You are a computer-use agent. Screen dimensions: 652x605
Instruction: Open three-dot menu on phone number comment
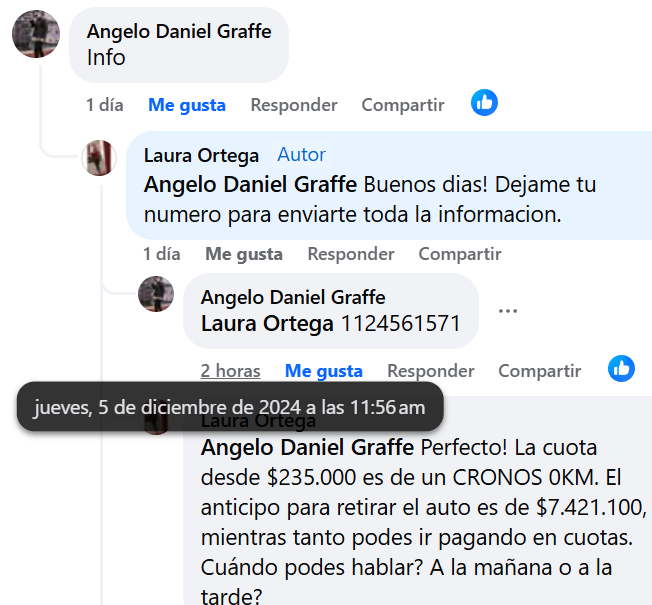(x=508, y=311)
